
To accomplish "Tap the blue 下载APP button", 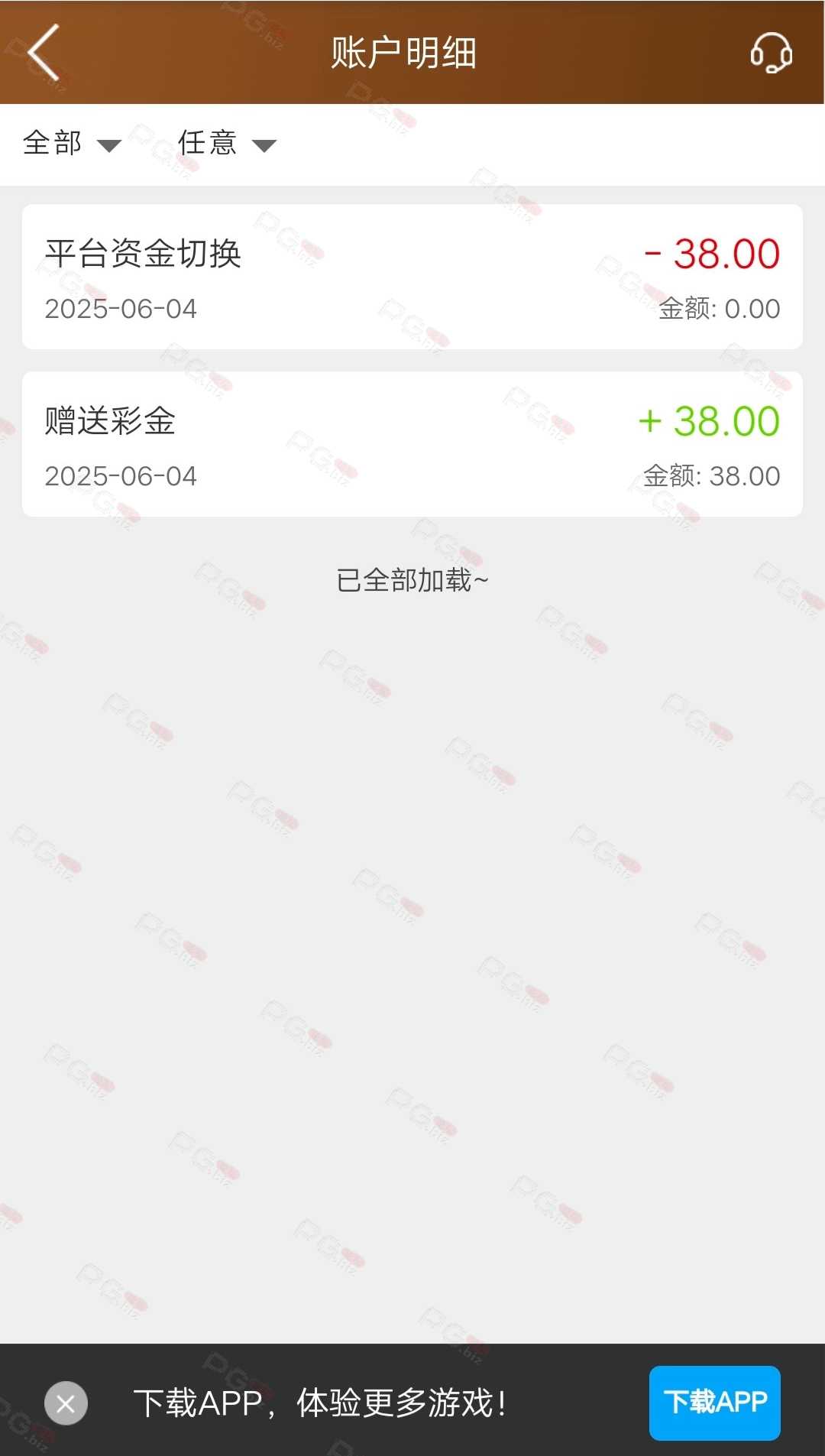I will tap(715, 1402).
